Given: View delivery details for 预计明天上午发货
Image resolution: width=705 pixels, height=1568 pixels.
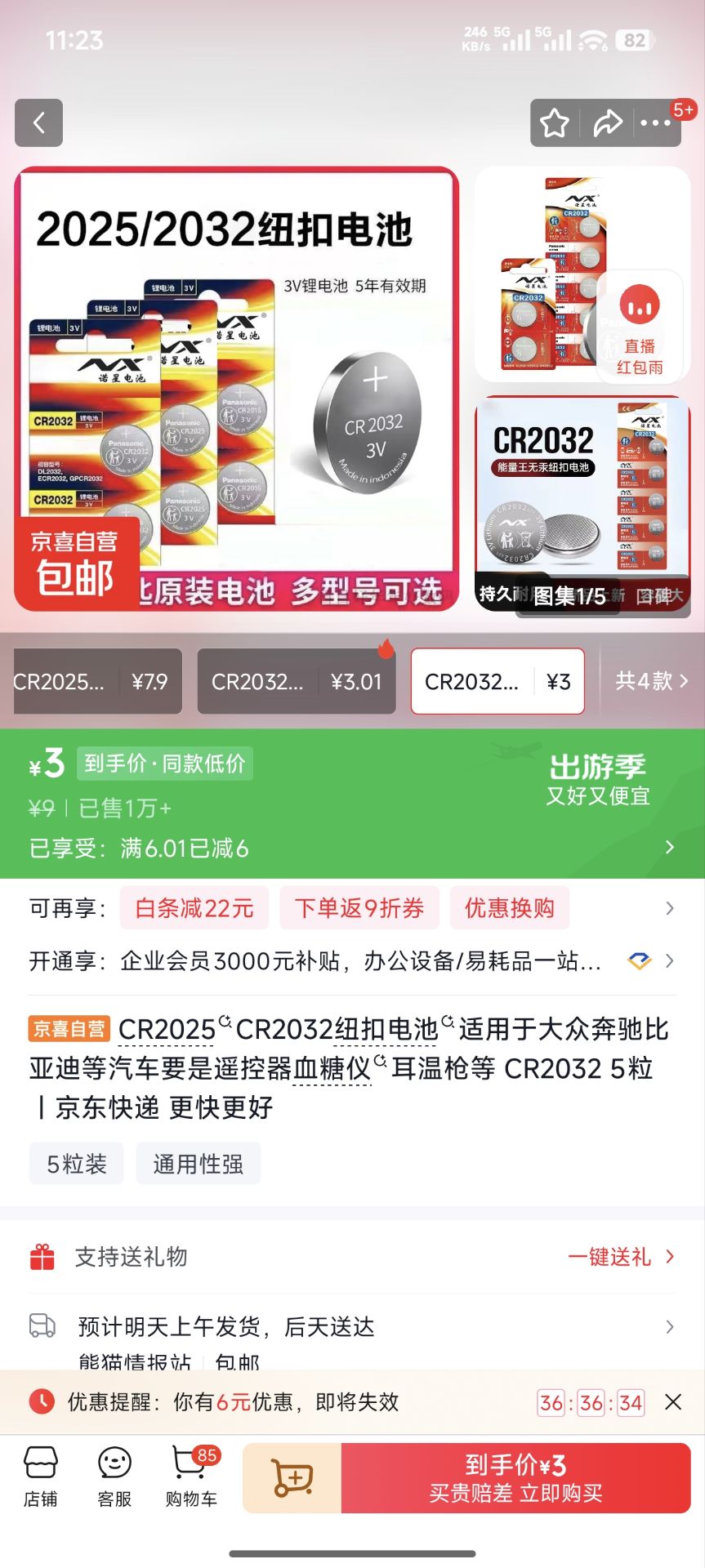Looking at the screenshot, I should pos(351,1327).
